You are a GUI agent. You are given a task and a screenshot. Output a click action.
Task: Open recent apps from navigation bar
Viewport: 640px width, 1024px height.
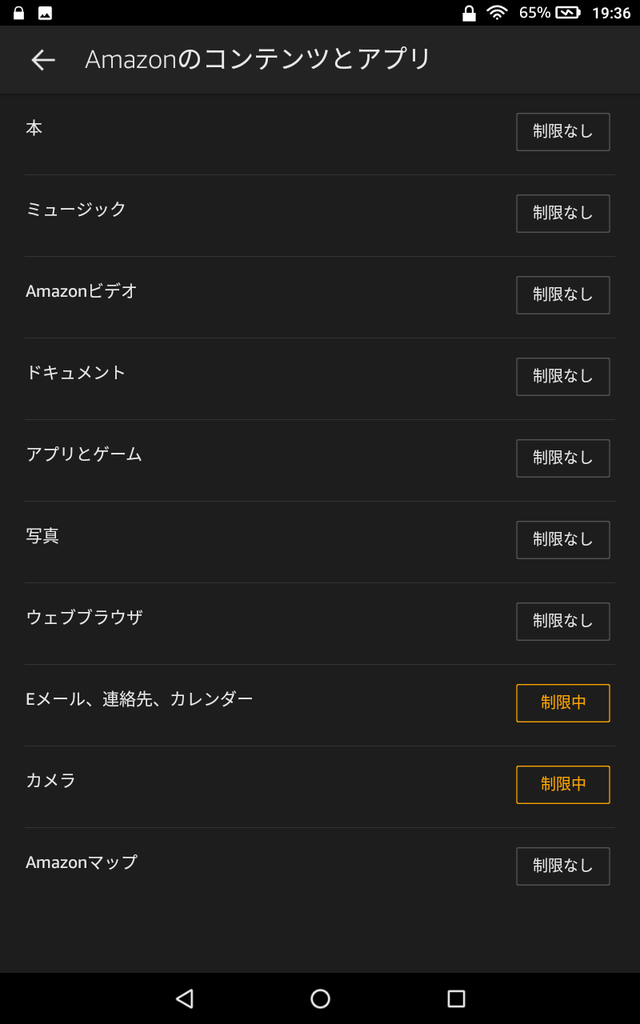tap(456, 998)
